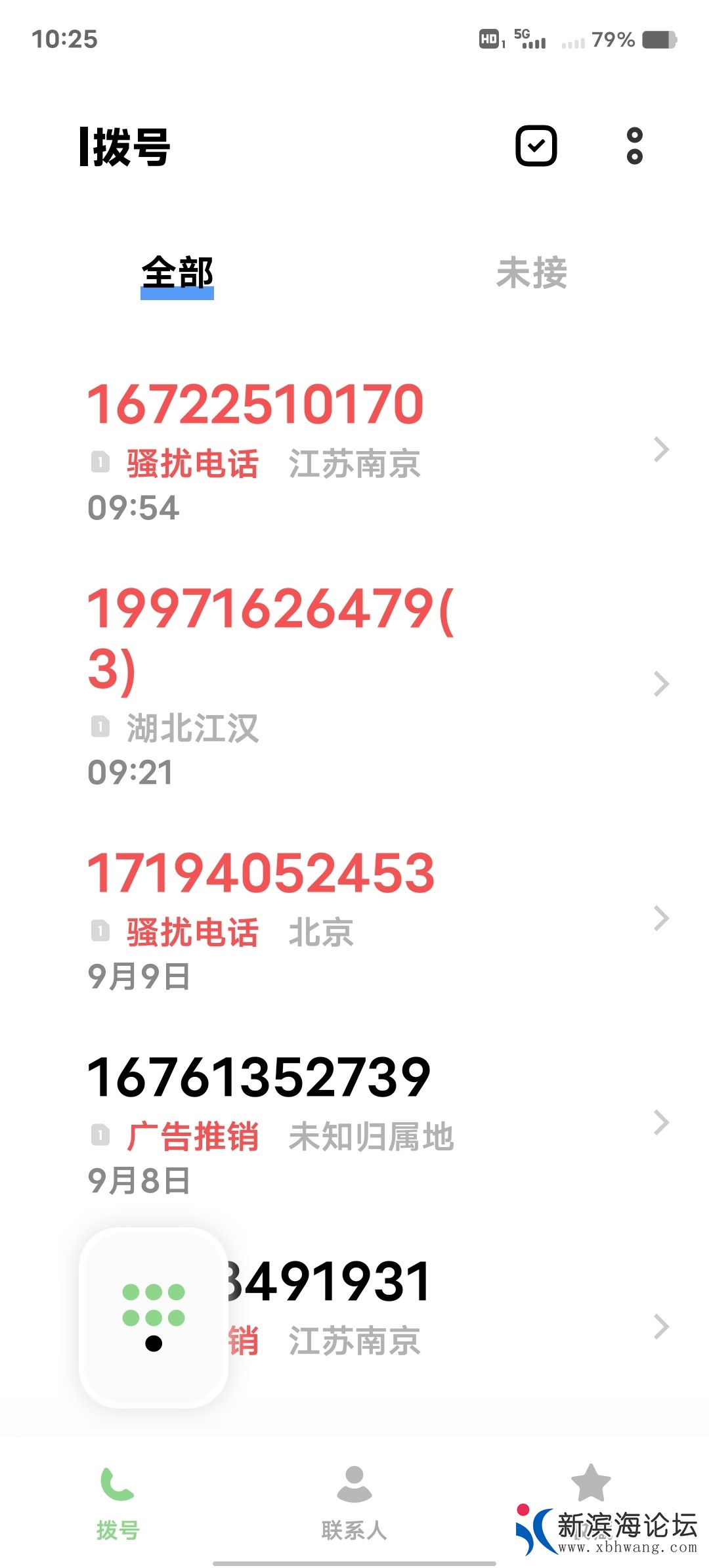This screenshot has height=1568, width=709.
Task: View details chevron for 16722510170
Action: [661, 450]
